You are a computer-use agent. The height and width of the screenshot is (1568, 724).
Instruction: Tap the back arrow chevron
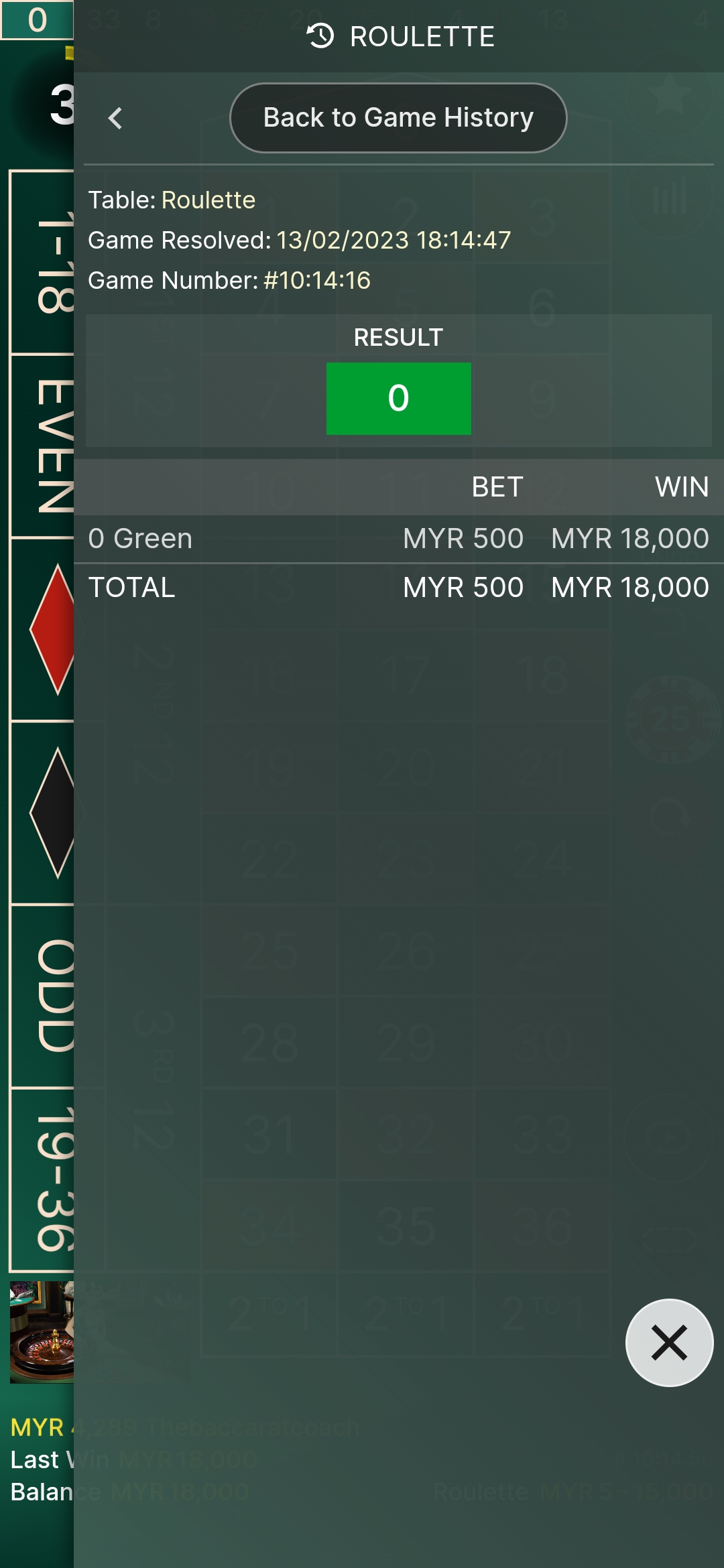115,119
